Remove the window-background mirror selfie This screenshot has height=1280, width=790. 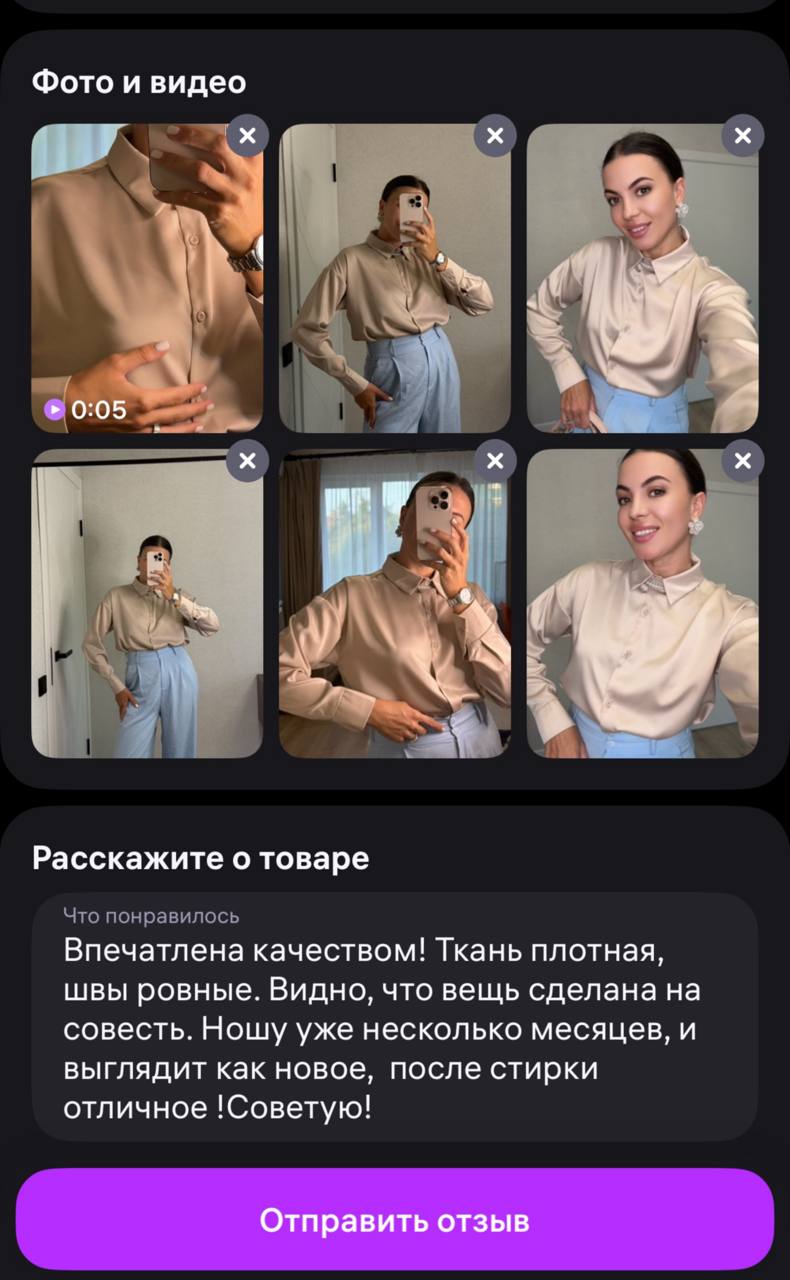(x=494, y=460)
